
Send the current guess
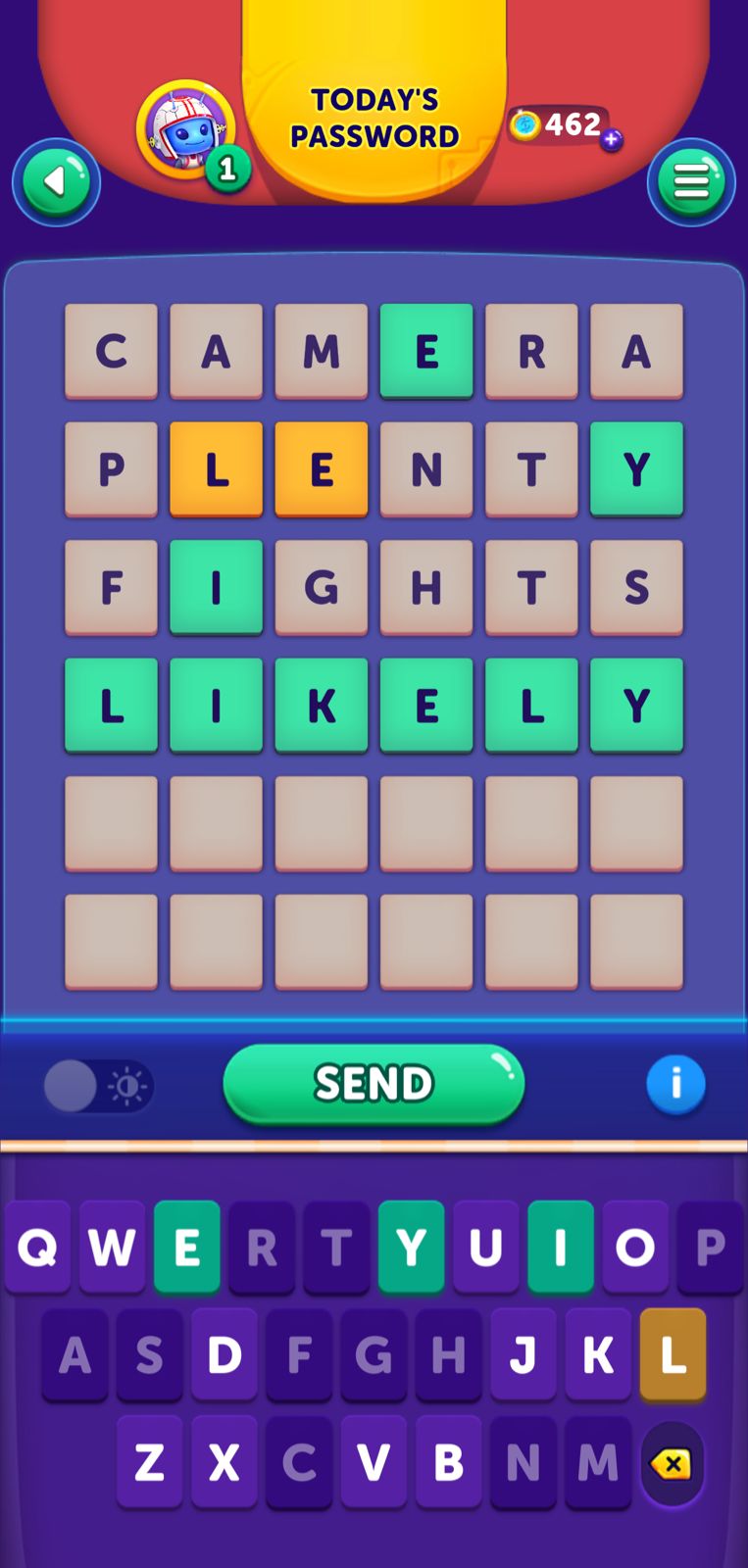coord(374,1084)
